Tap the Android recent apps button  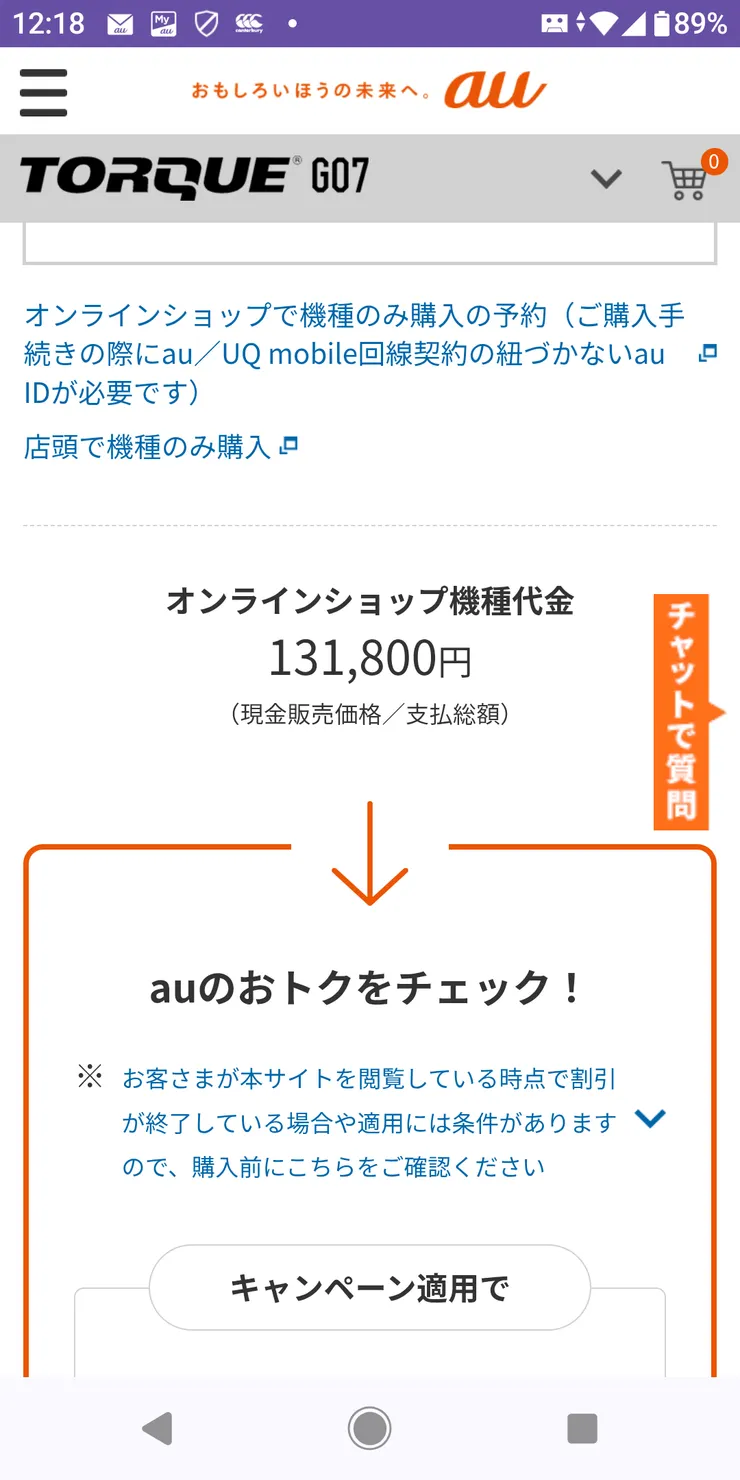tap(582, 1428)
